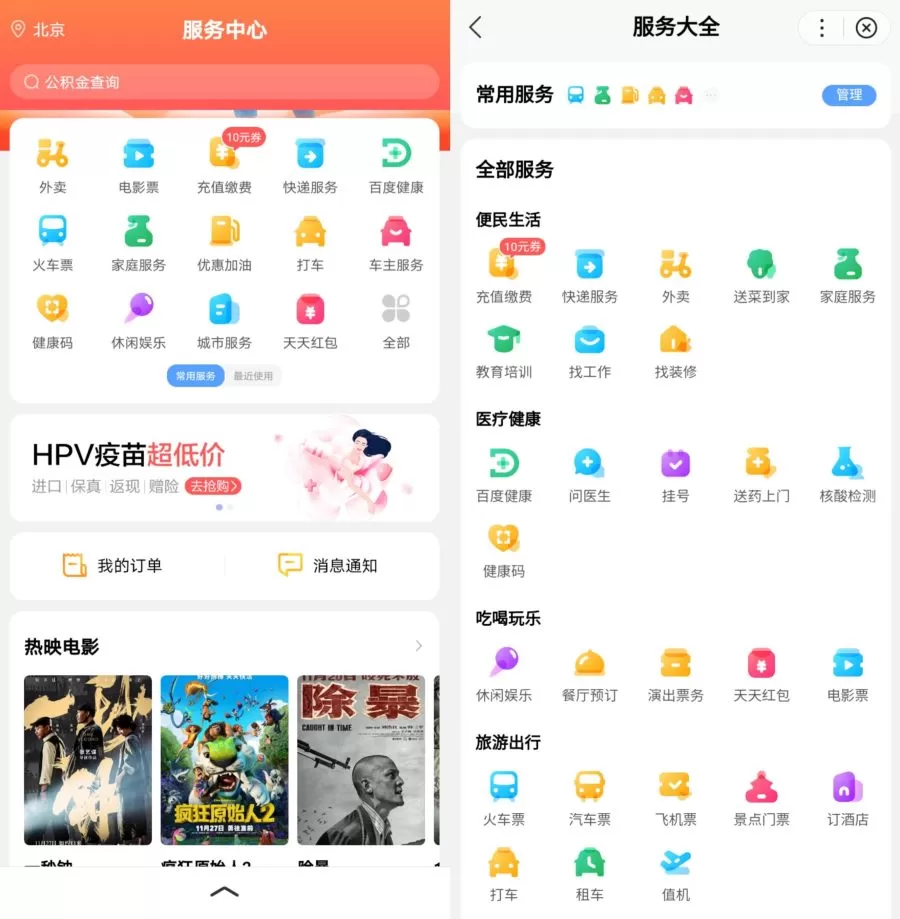The height and width of the screenshot is (919, 900).
Task: Close the 服务大全 mini program
Action: point(866,28)
